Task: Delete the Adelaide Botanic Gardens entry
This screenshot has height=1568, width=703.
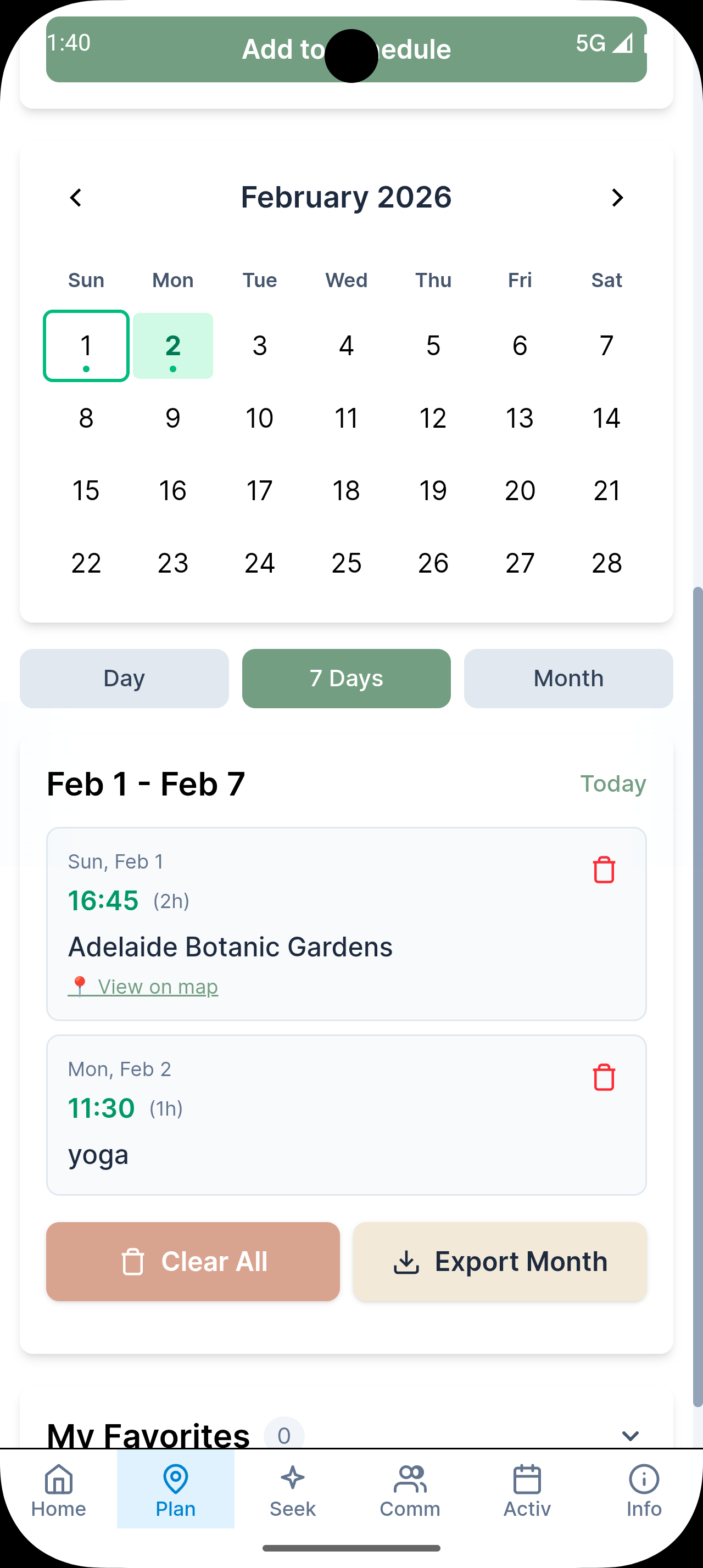Action: coord(603,870)
